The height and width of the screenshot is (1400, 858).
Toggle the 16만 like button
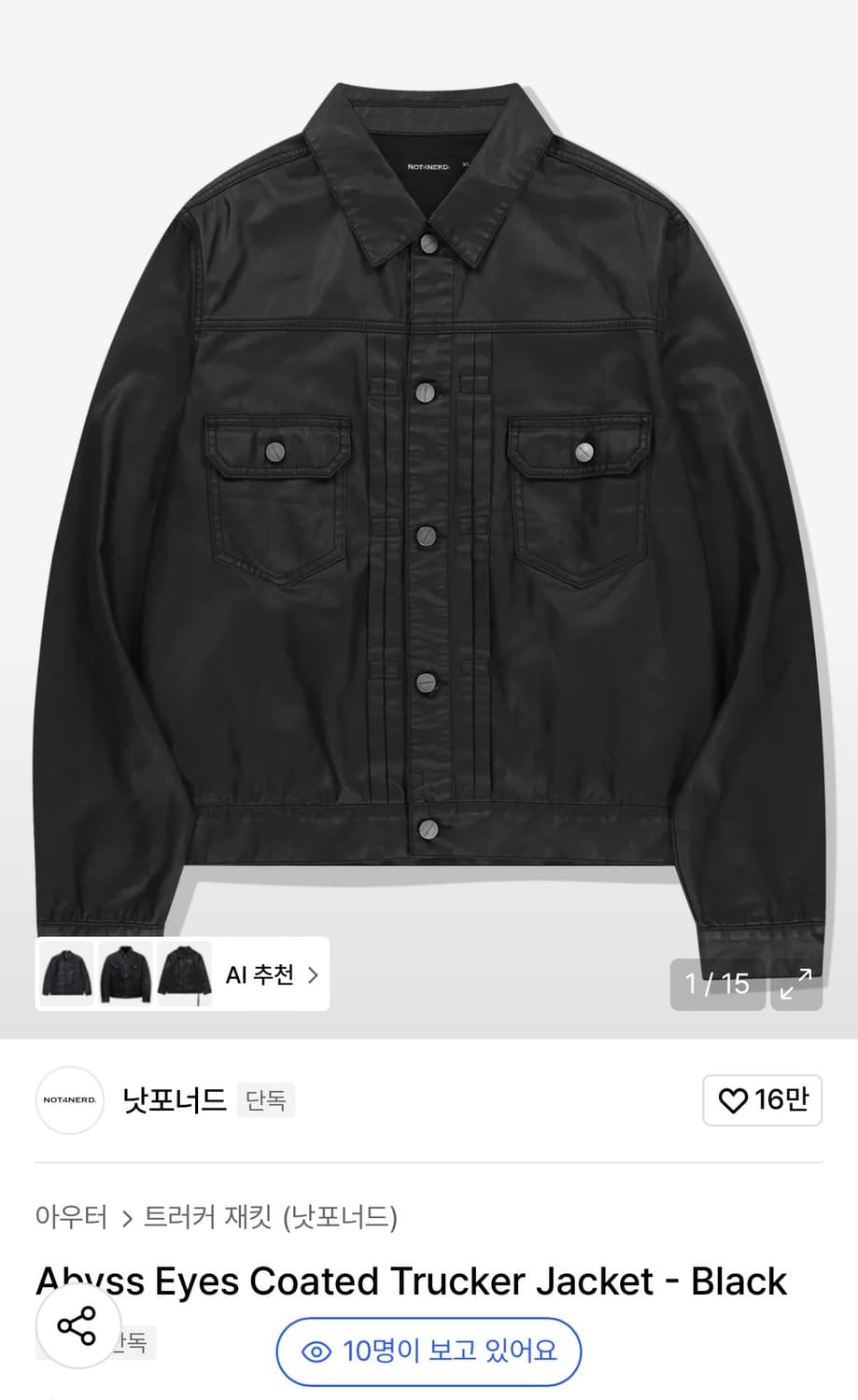(762, 1100)
